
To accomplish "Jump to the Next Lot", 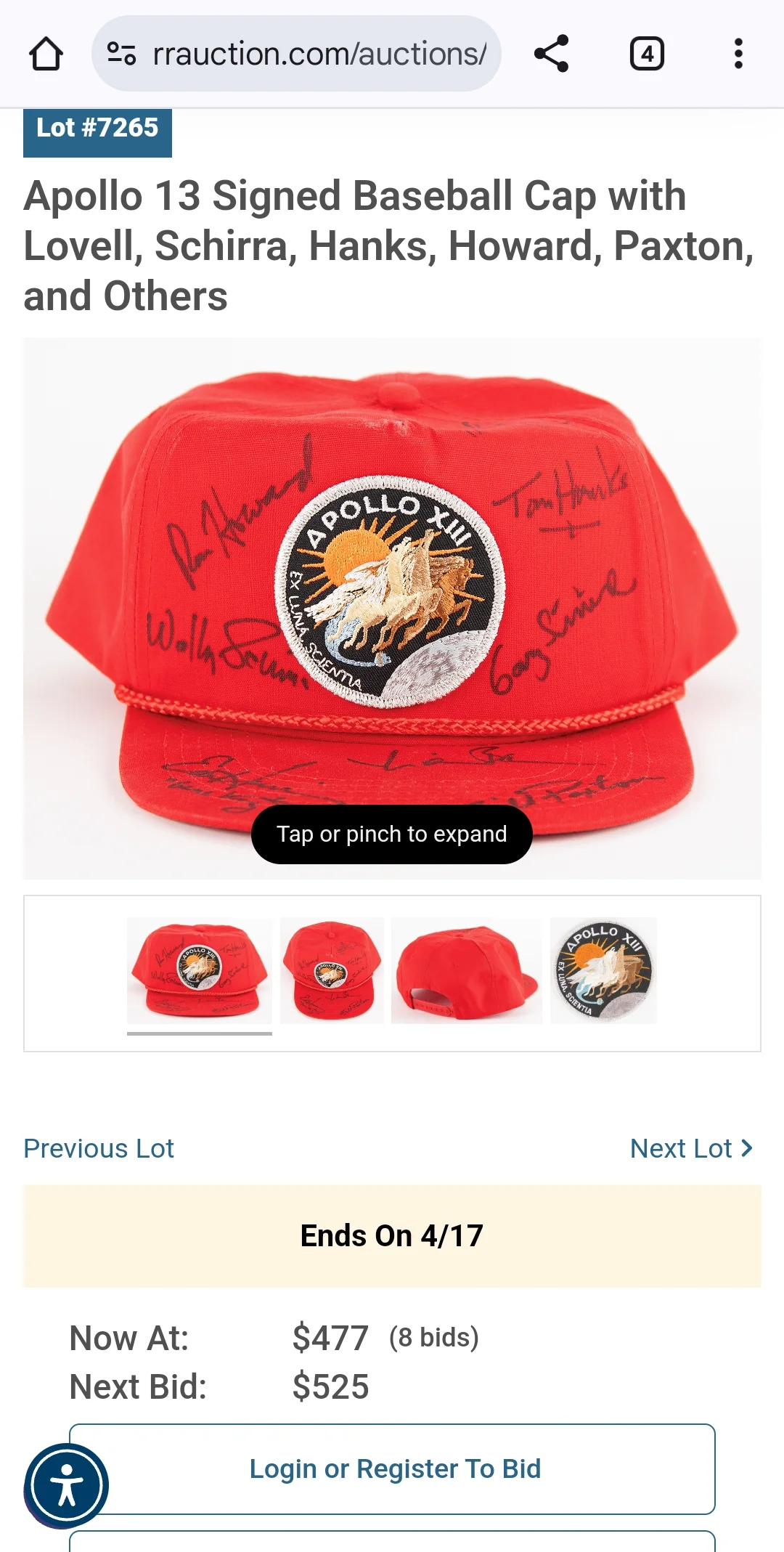I will pos(690,1149).
